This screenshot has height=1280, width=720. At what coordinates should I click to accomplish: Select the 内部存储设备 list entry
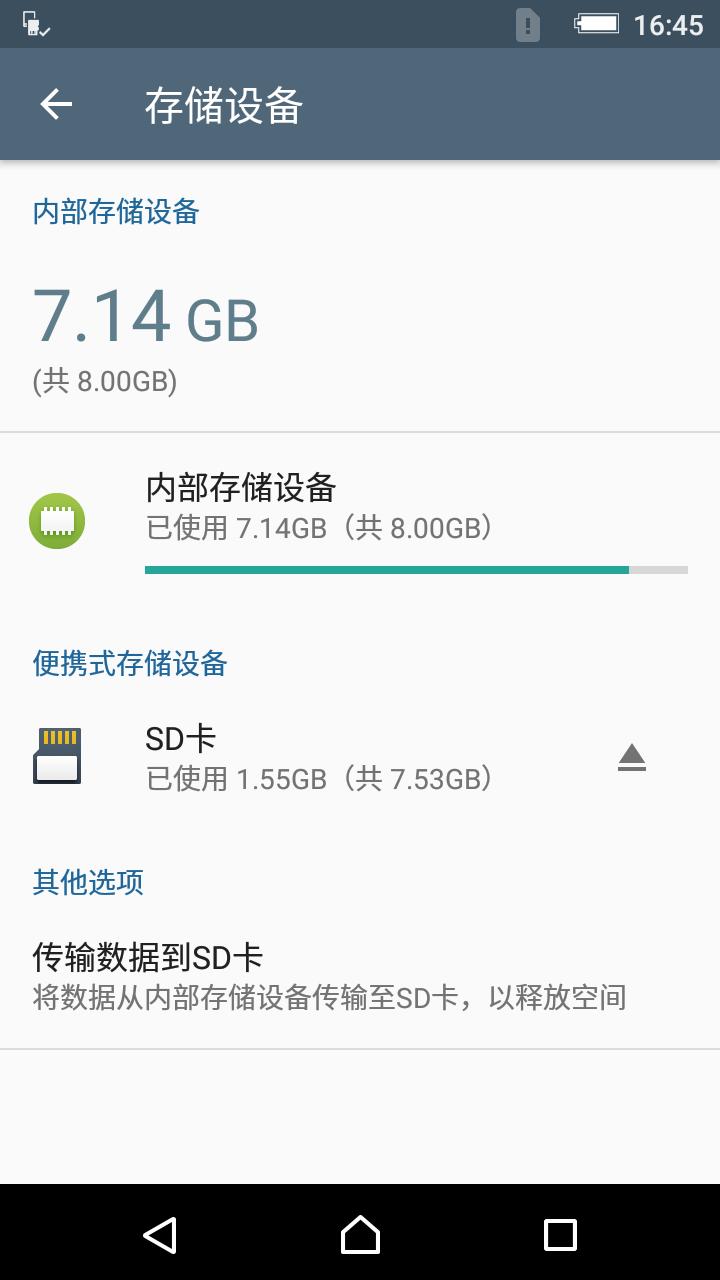click(x=360, y=510)
